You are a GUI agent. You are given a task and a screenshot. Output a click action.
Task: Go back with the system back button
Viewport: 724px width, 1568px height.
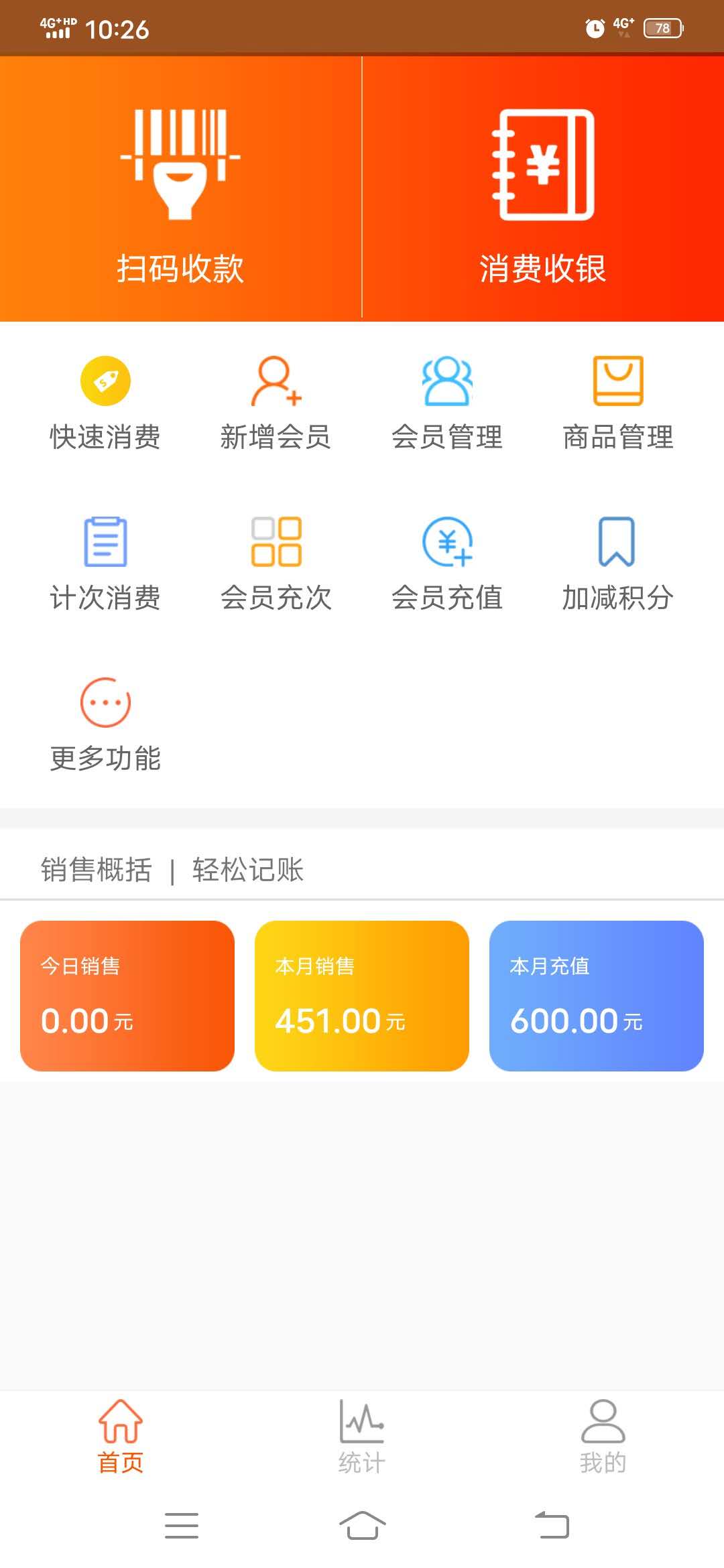point(552,1525)
